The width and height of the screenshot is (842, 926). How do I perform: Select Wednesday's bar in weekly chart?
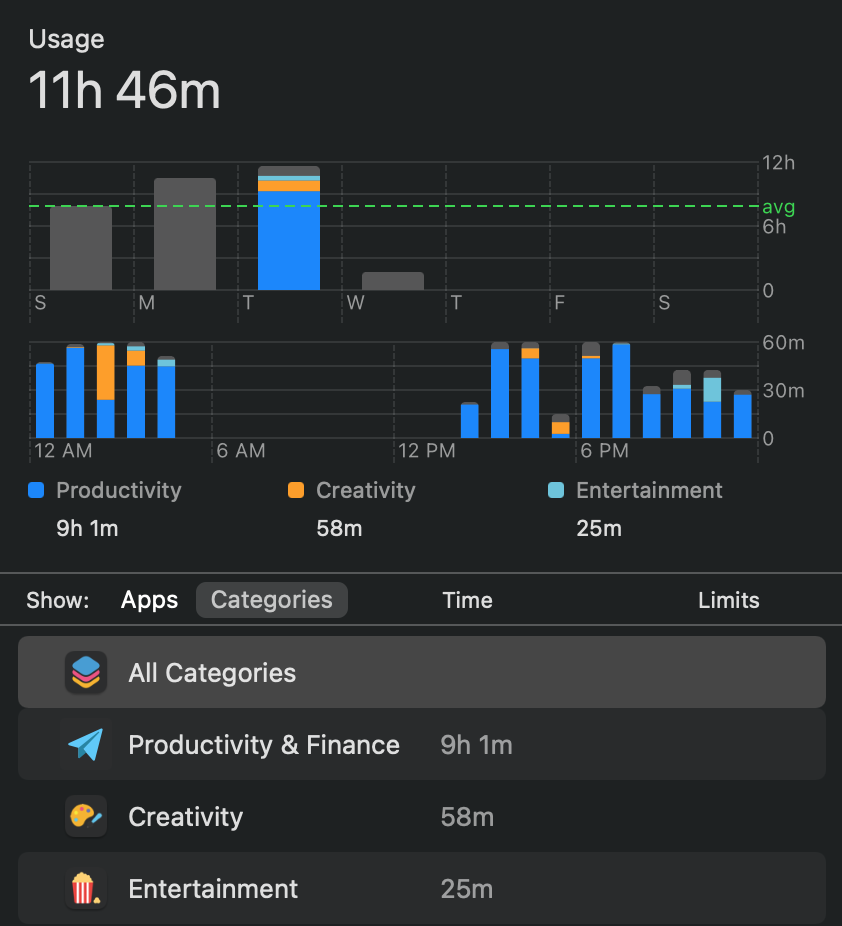tap(392, 281)
